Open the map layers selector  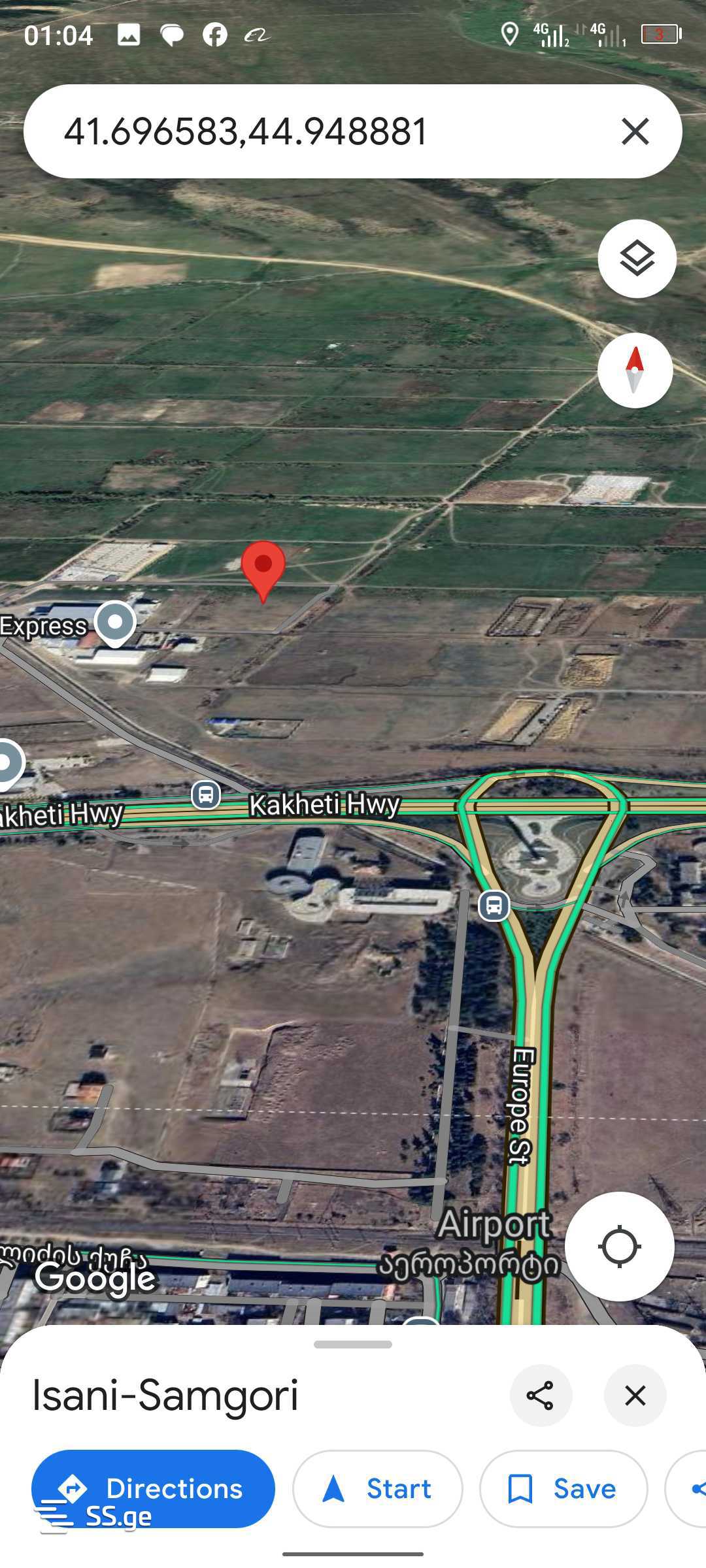pos(637,259)
